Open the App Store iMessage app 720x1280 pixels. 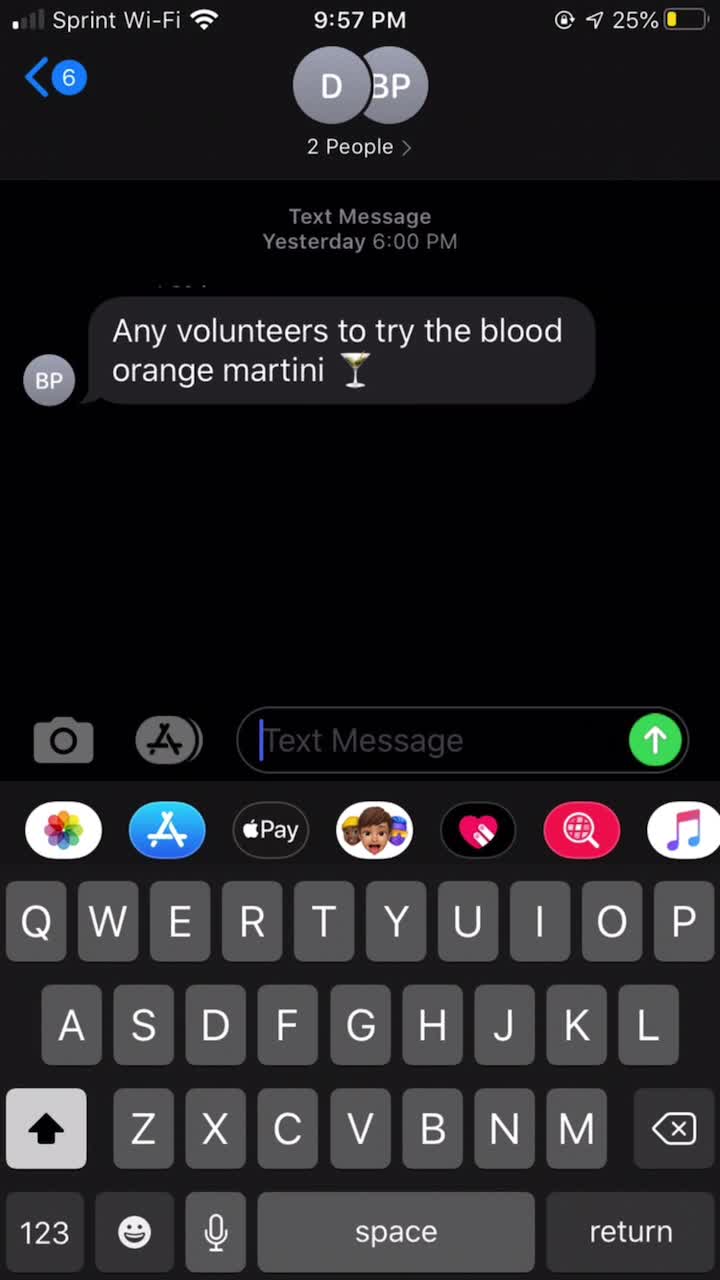point(167,830)
